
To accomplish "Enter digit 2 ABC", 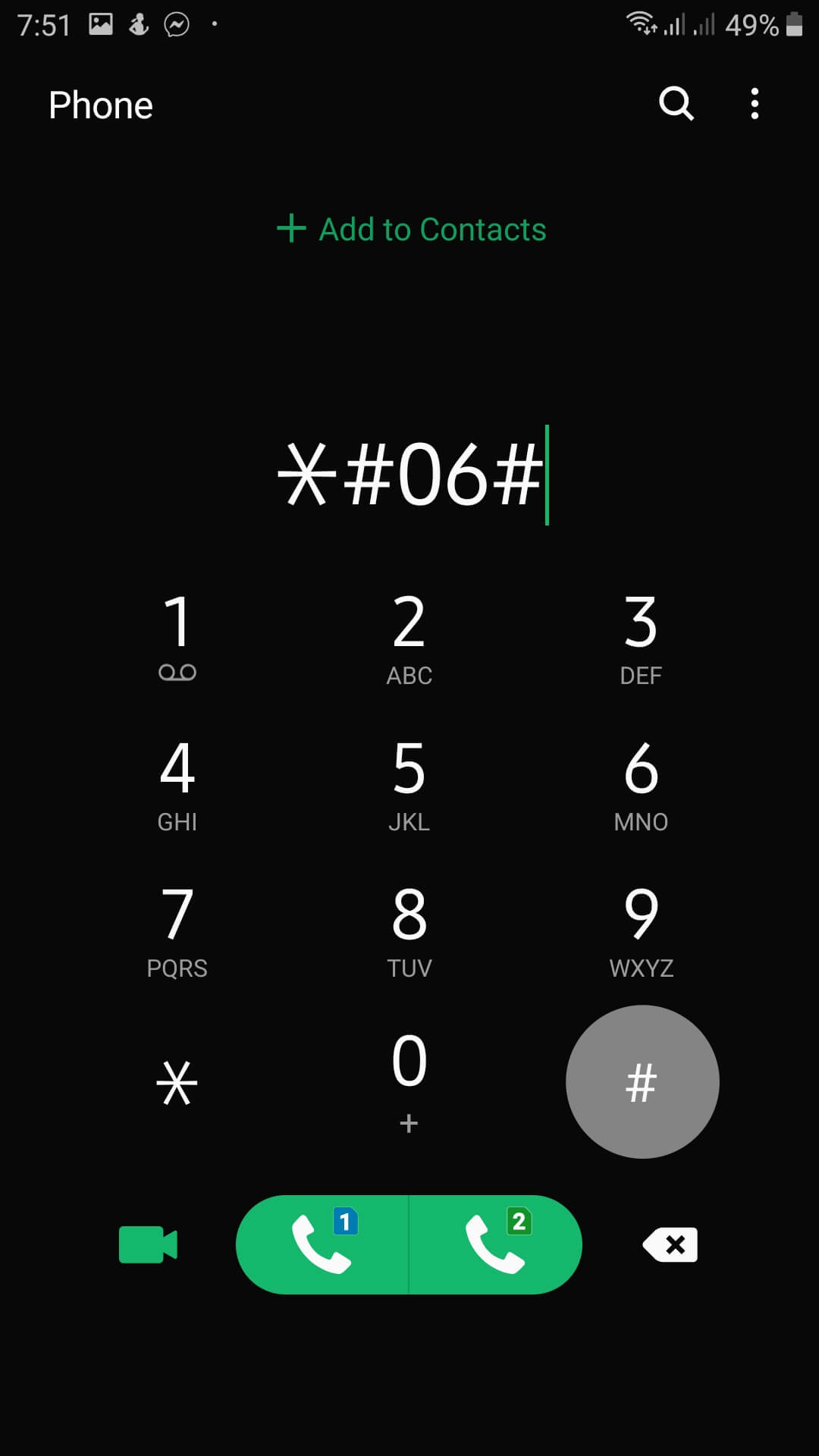I will click(x=409, y=635).
